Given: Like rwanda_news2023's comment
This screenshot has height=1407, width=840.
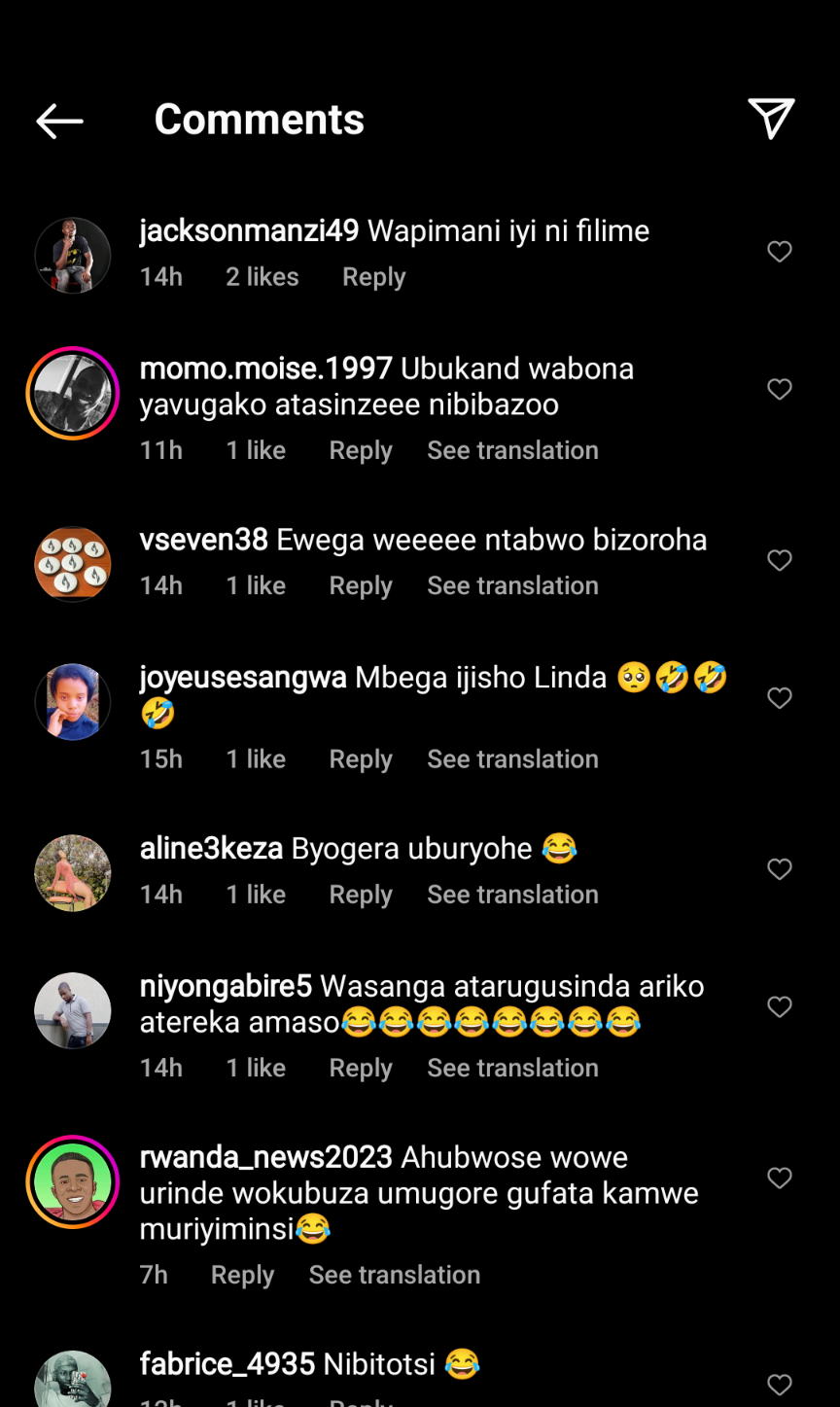Looking at the screenshot, I should click(780, 1178).
